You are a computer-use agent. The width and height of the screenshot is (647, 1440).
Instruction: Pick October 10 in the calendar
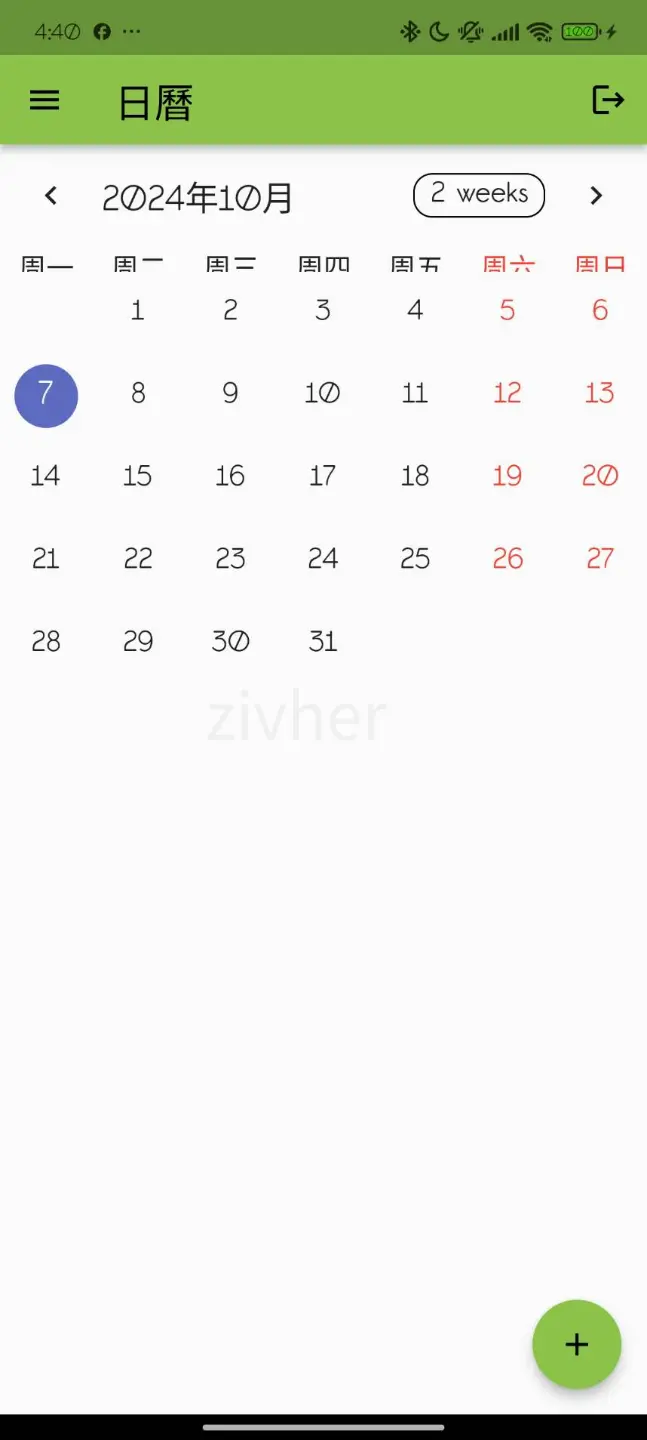point(322,394)
